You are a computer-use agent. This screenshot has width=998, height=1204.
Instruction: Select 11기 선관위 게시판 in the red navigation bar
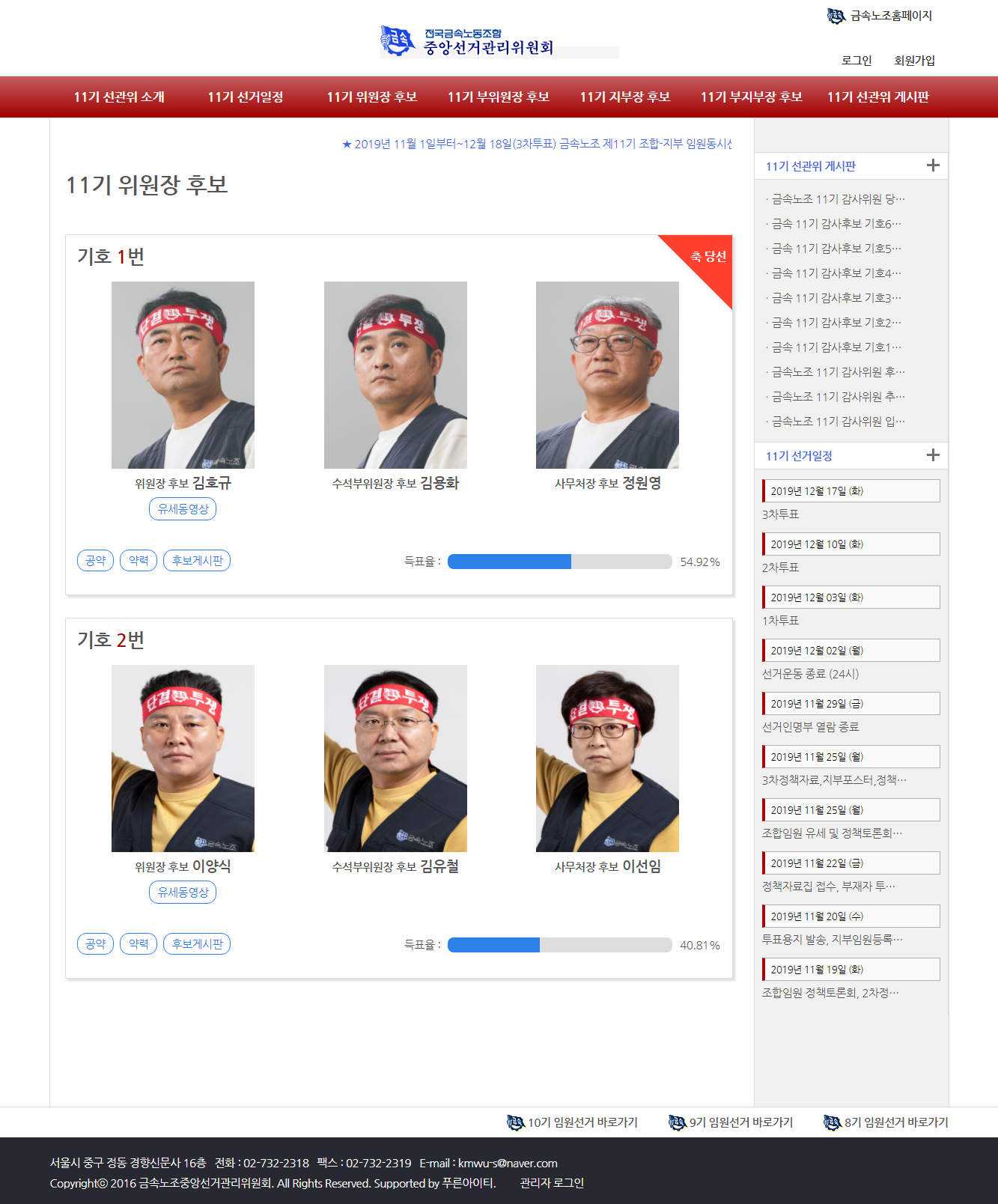[877, 97]
